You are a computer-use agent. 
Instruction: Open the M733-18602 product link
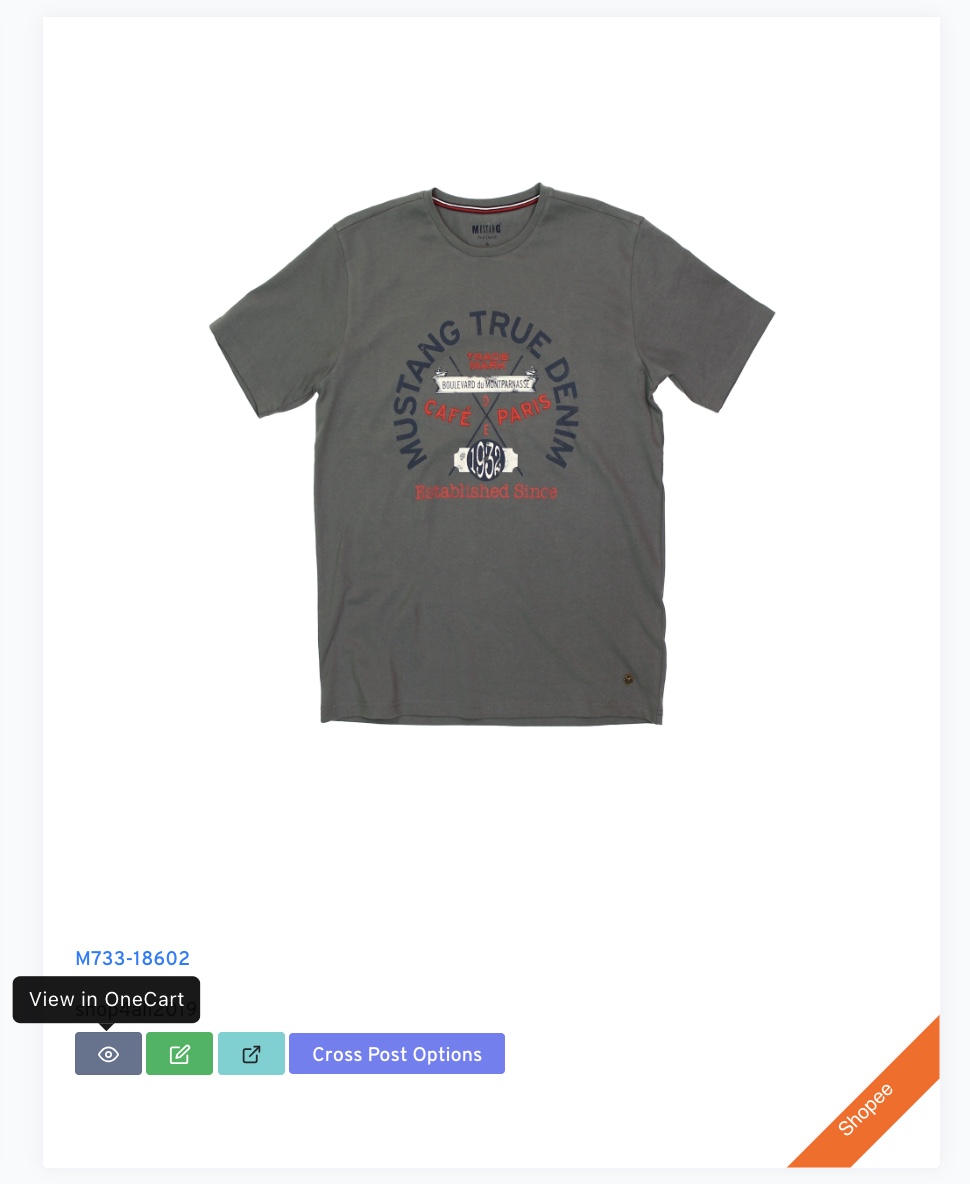tap(132, 958)
